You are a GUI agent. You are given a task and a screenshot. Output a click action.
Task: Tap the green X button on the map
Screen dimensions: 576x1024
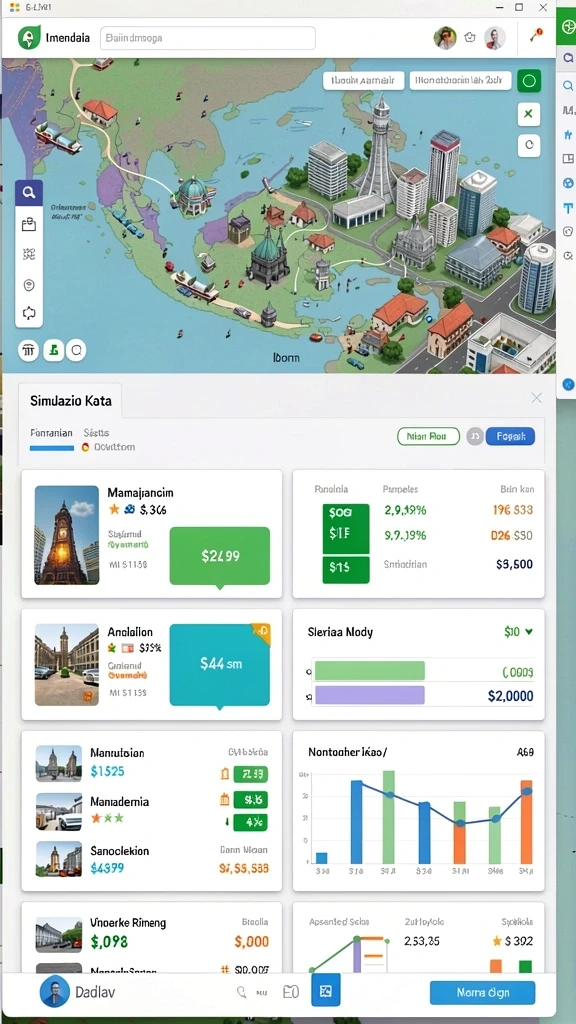click(x=528, y=114)
